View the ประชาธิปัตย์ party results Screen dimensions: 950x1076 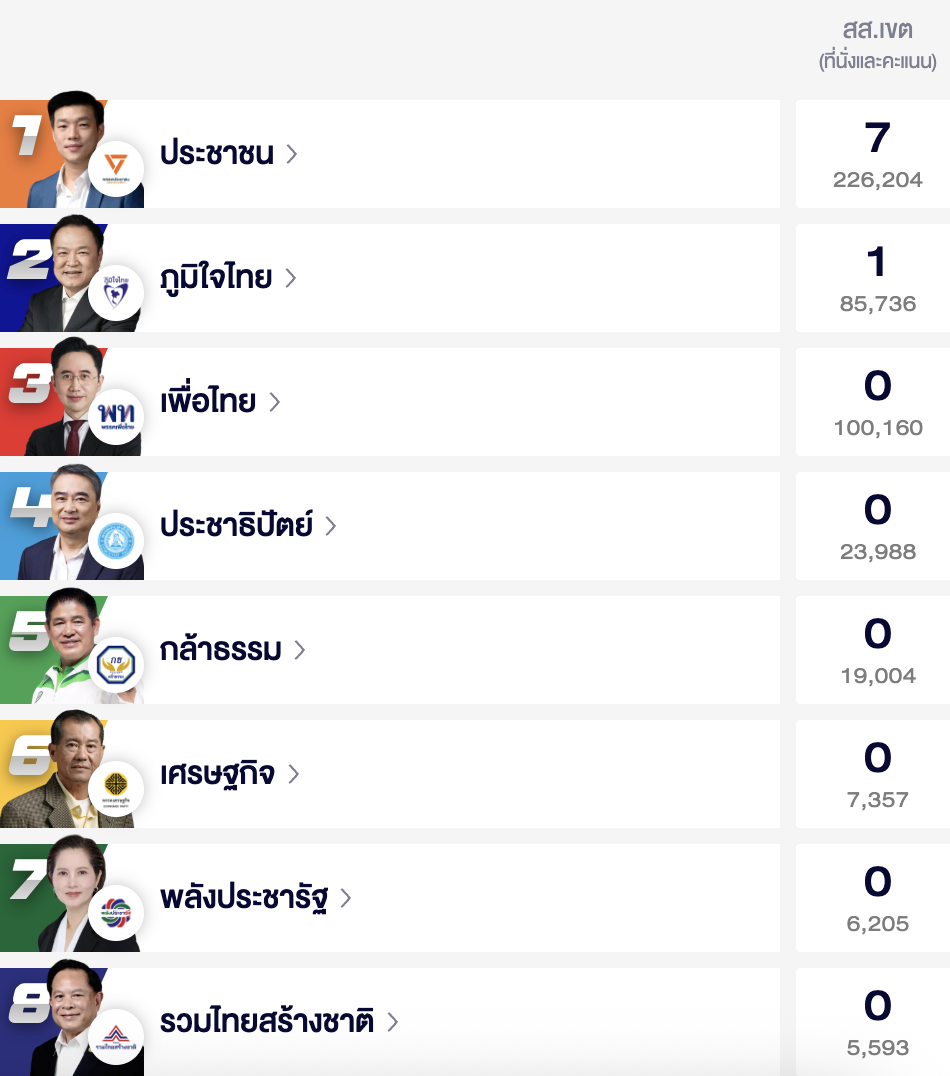(x=248, y=526)
